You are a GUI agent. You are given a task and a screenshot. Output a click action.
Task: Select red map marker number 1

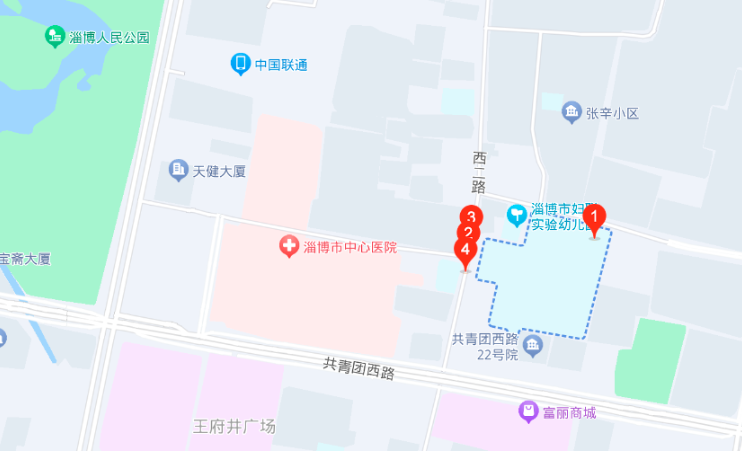(594, 217)
